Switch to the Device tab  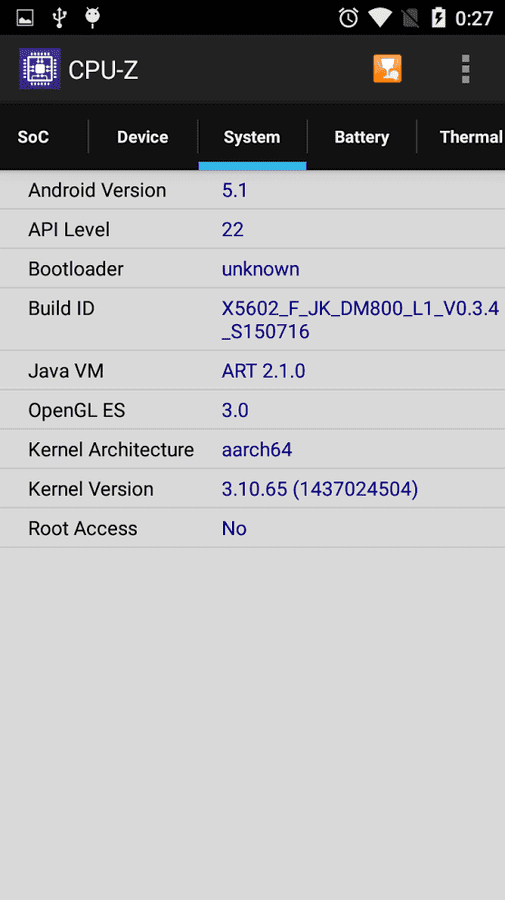(142, 137)
